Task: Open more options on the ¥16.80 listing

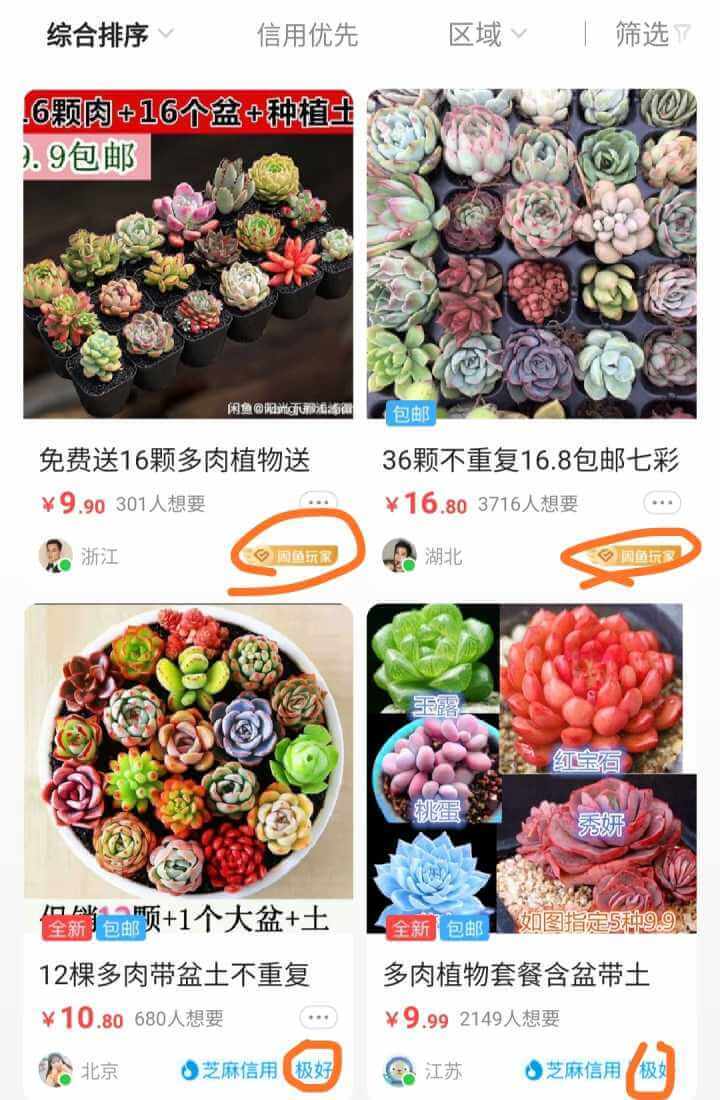Action: [662, 503]
